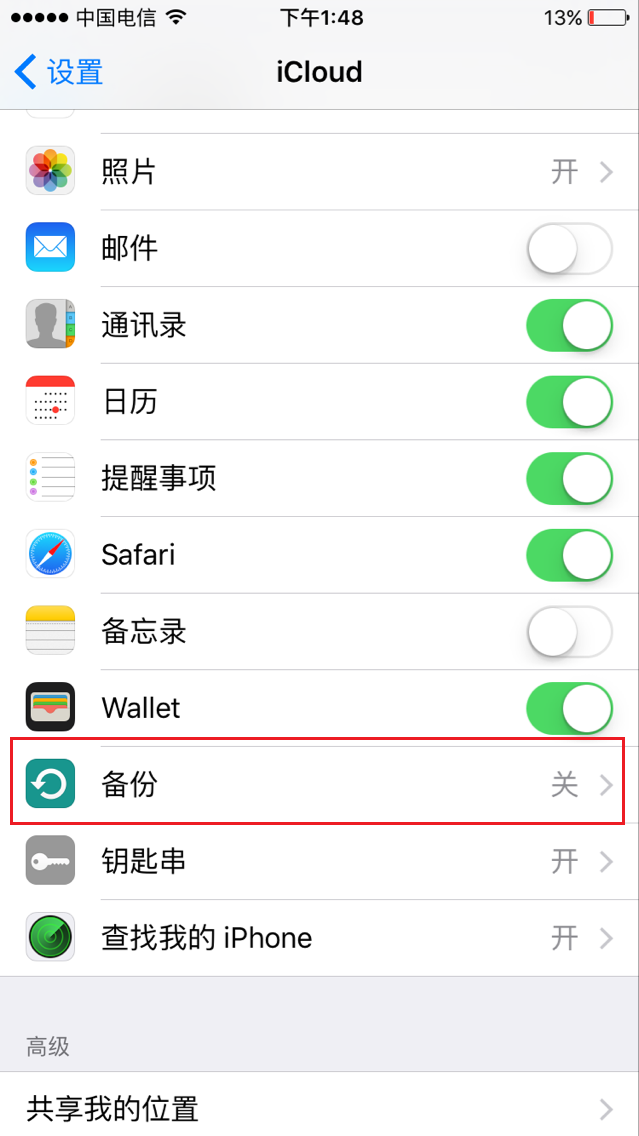
Task: Open 钥匙串 settings
Action: coord(320,861)
